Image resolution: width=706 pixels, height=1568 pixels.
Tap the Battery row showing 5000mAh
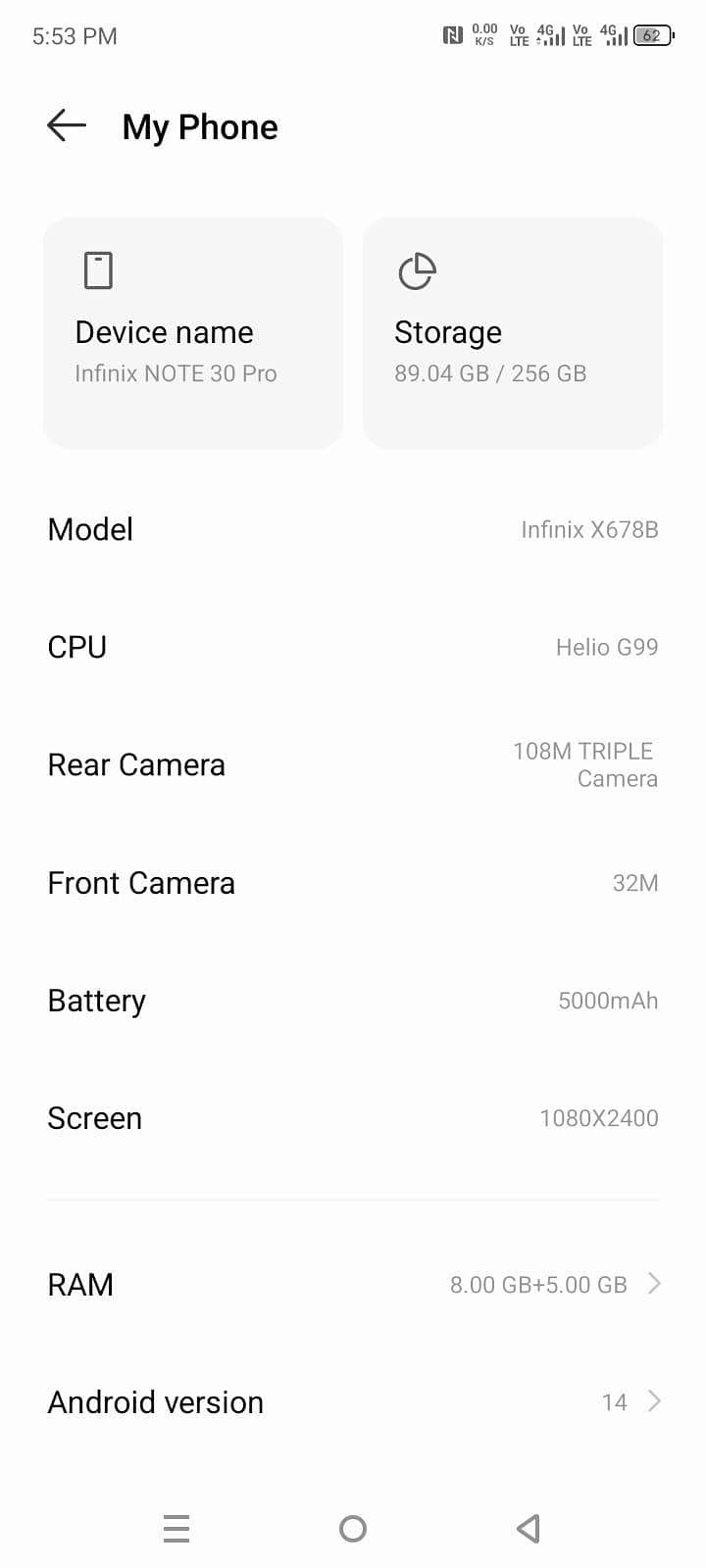point(353,1000)
